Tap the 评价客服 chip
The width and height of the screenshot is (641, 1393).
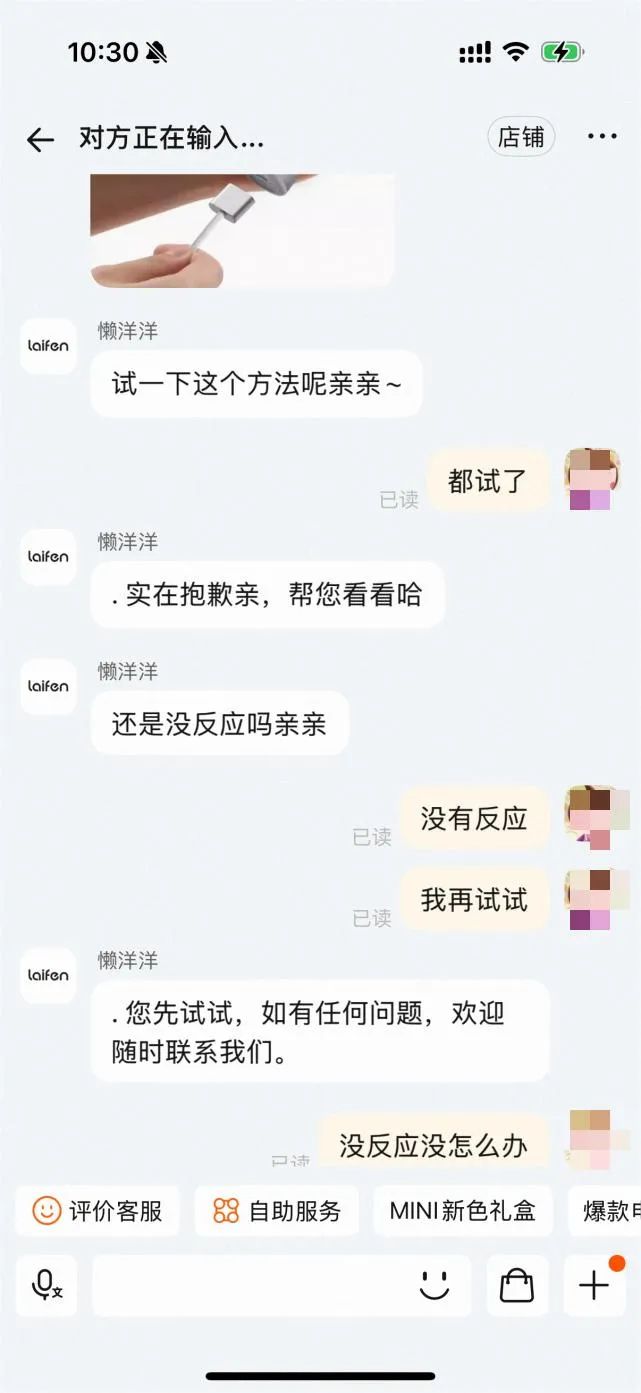coord(97,1211)
